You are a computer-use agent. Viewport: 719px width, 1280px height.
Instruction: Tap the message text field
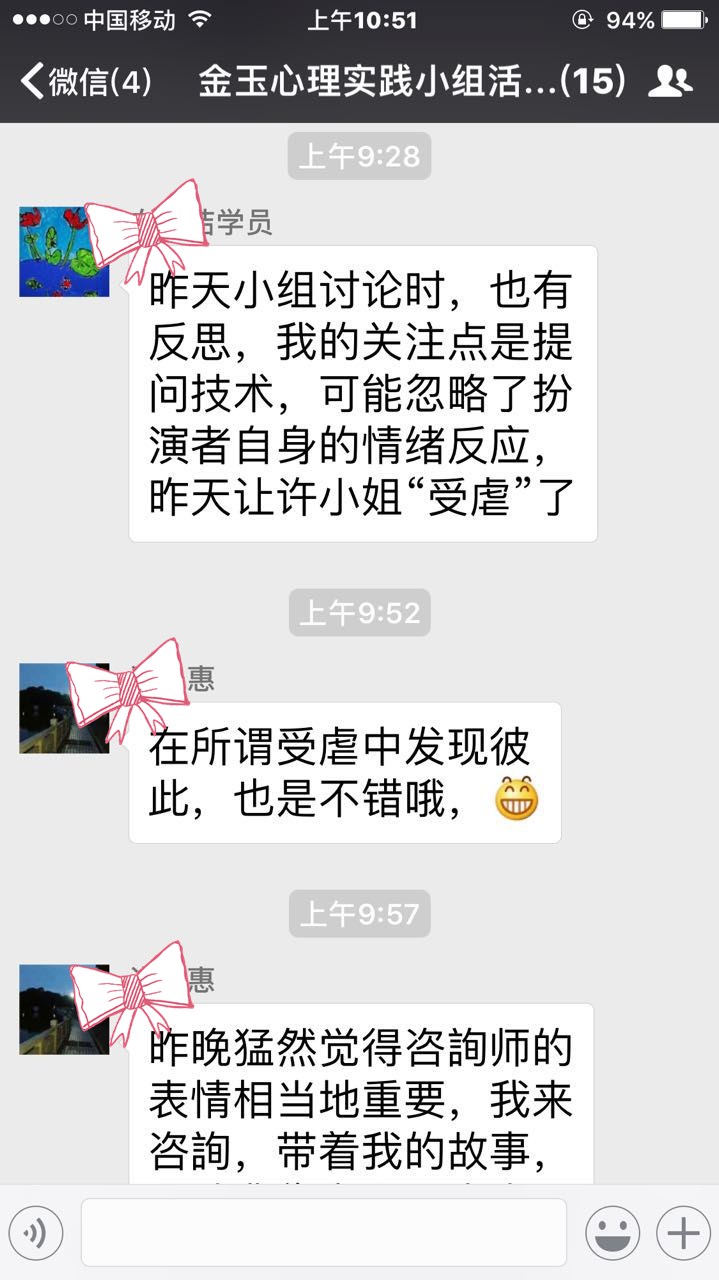pos(323,1233)
